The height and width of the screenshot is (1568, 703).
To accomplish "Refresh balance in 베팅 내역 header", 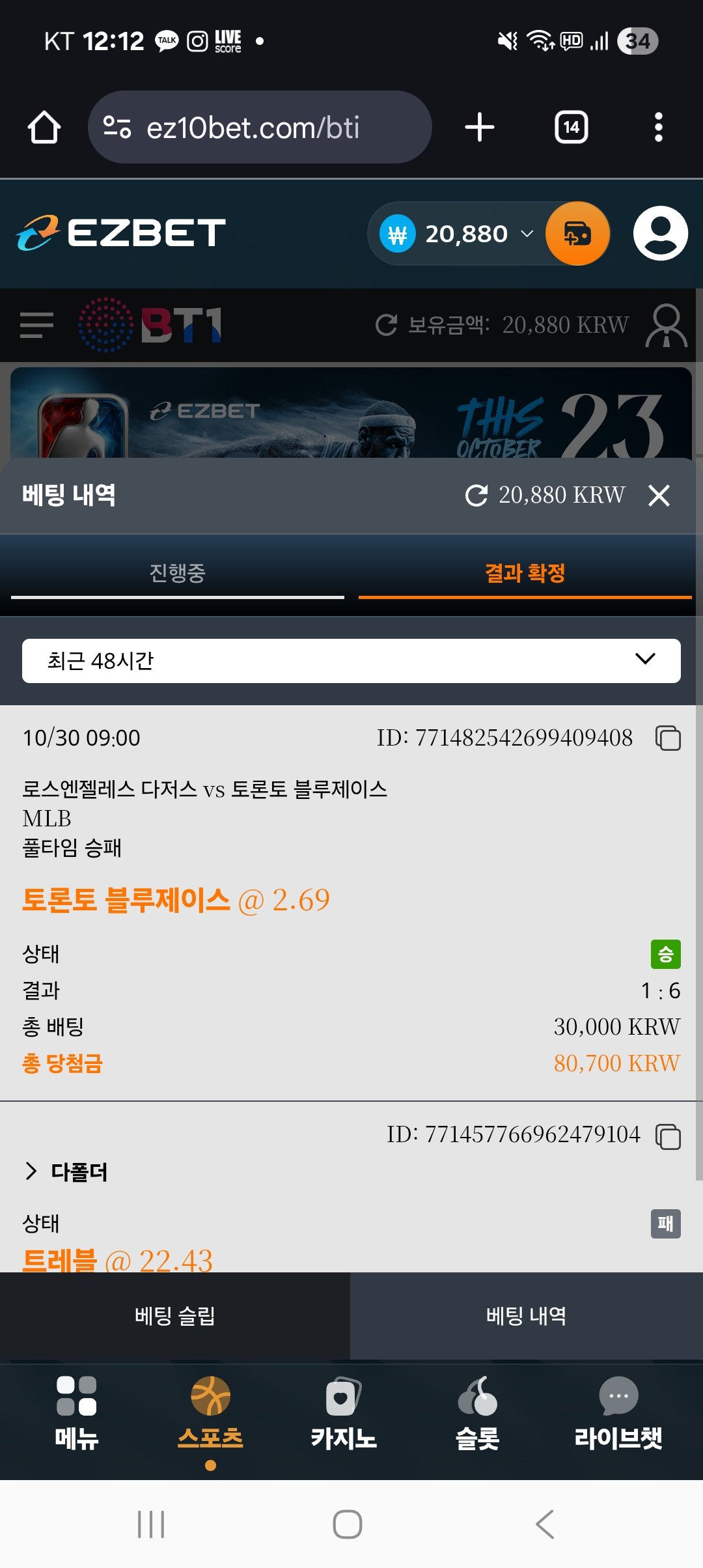I will (476, 496).
